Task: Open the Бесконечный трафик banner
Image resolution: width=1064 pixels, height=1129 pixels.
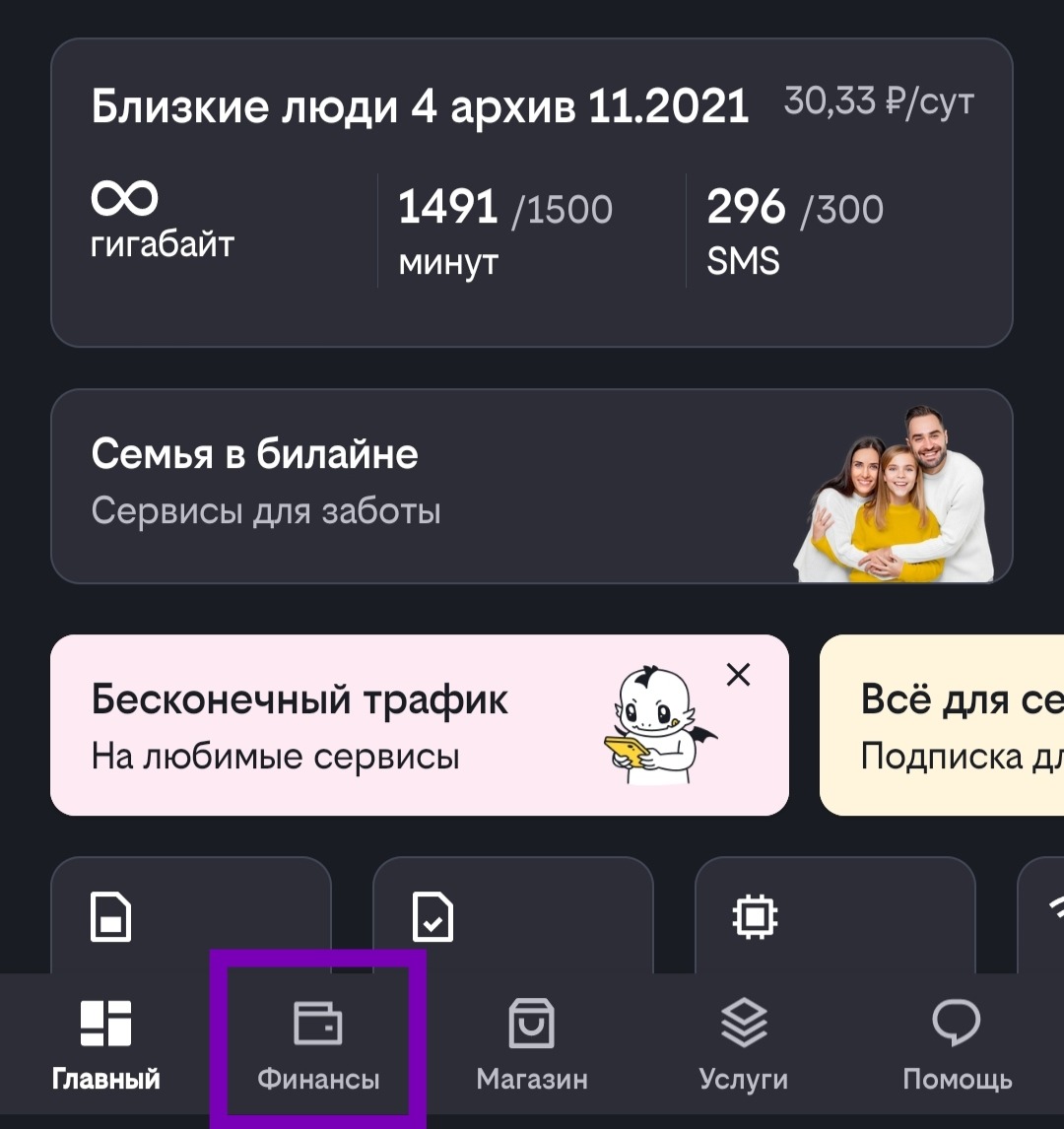Action: [345, 726]
